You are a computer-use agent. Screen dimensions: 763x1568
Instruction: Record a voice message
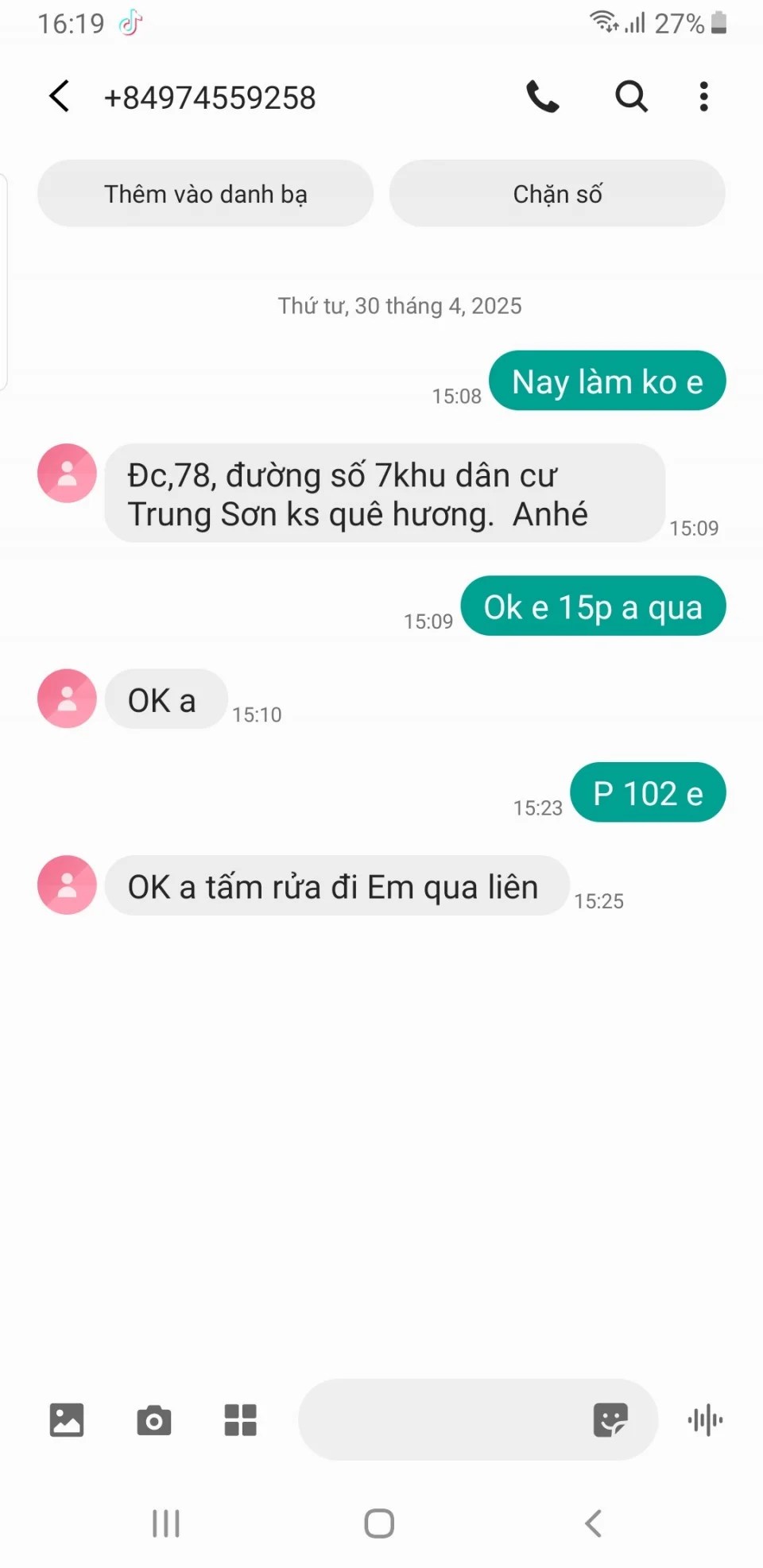coord(705,1419)
